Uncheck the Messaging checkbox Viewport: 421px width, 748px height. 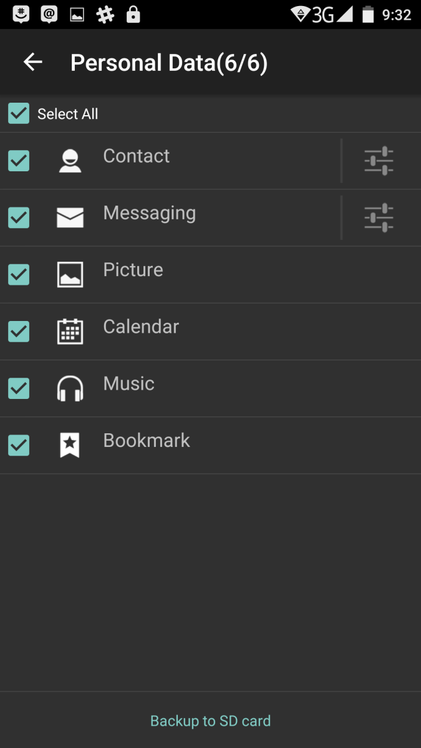19,218
